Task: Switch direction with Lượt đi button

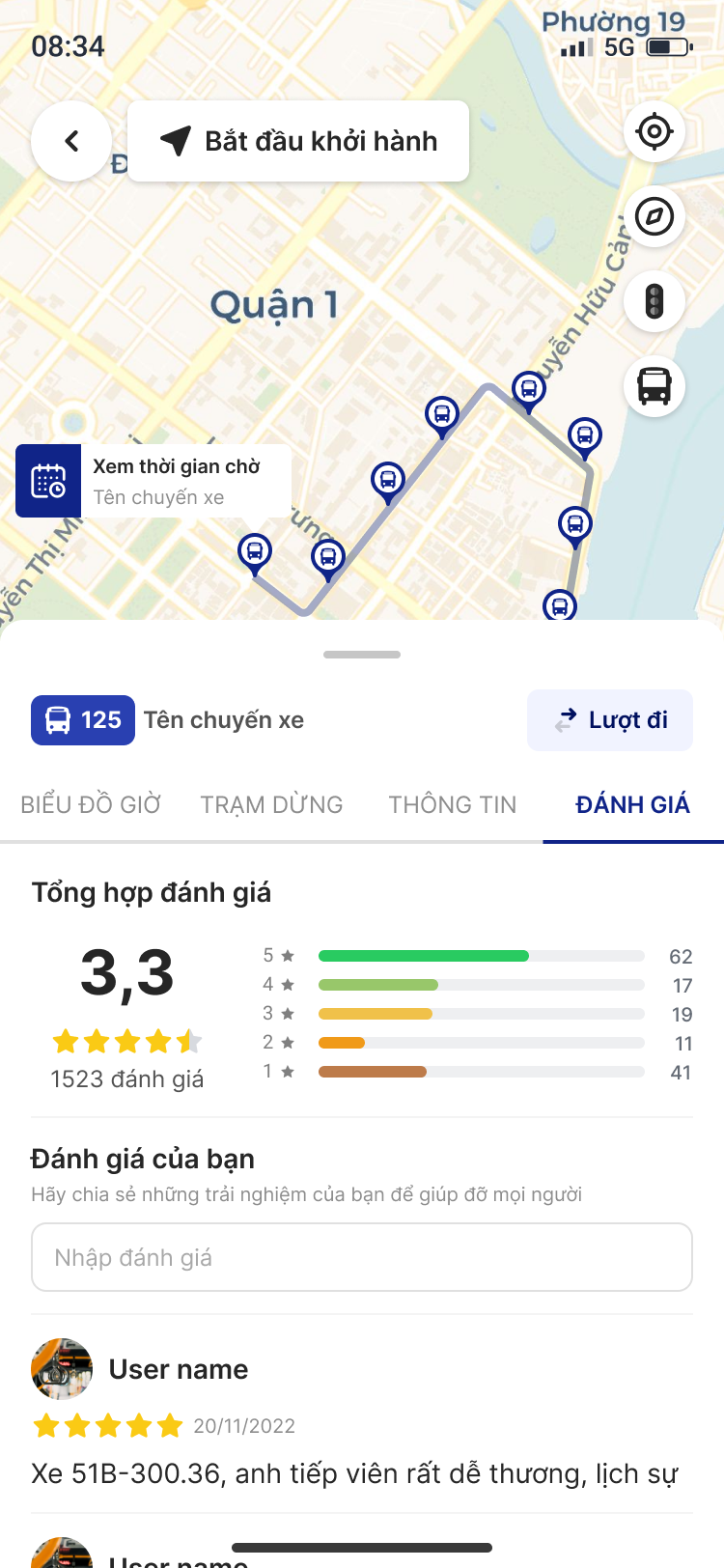Action: tap(610, 720)
